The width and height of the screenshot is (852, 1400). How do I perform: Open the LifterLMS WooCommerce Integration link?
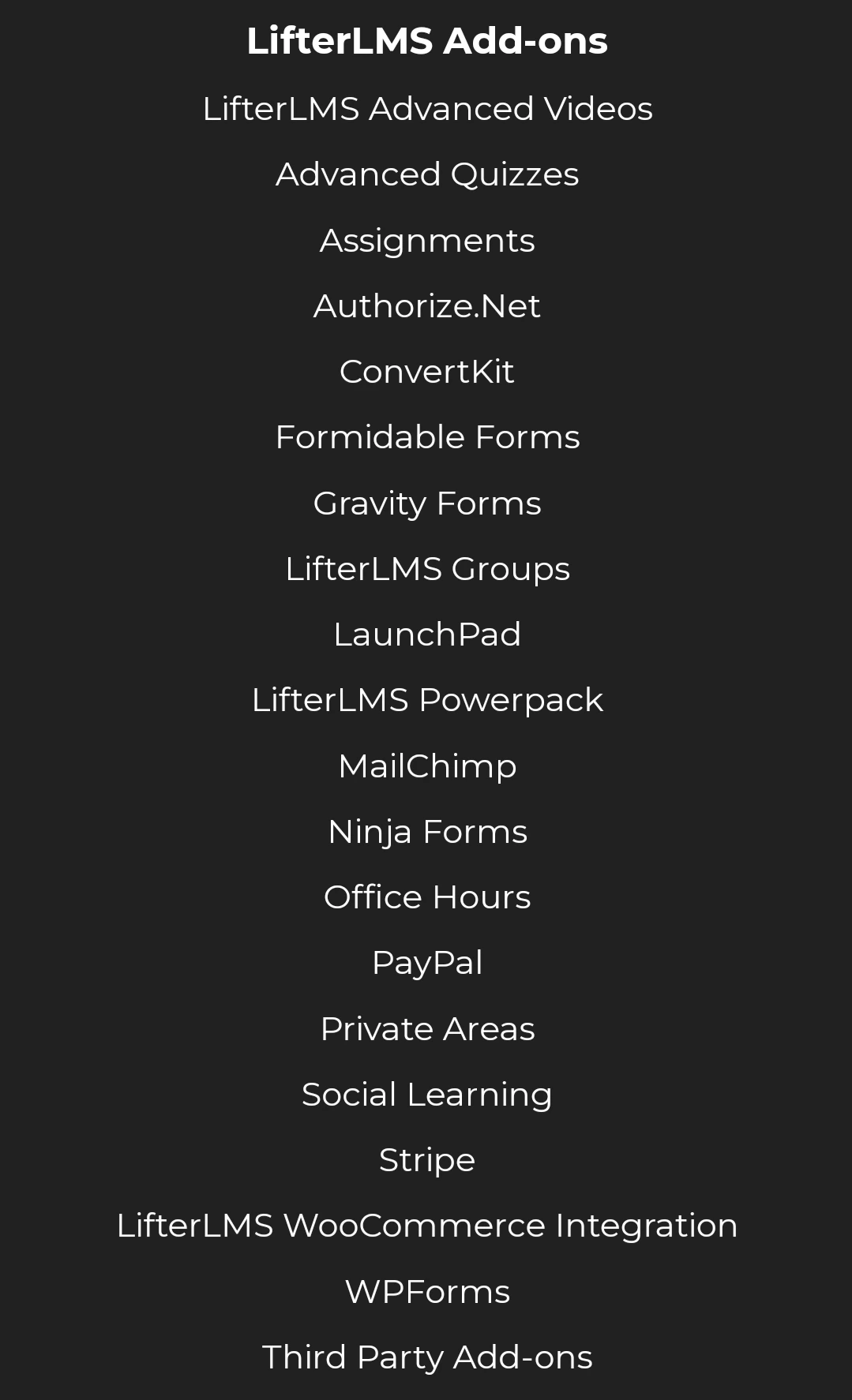coord(427,1226)
